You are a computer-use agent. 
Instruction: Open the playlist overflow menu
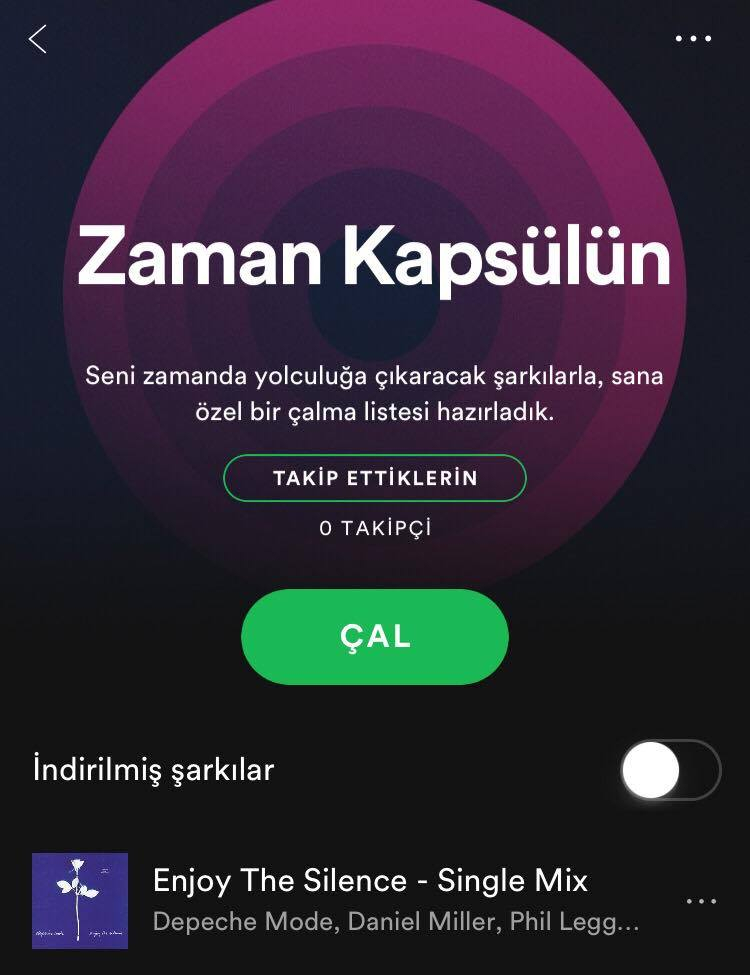(x=693, y=39)
